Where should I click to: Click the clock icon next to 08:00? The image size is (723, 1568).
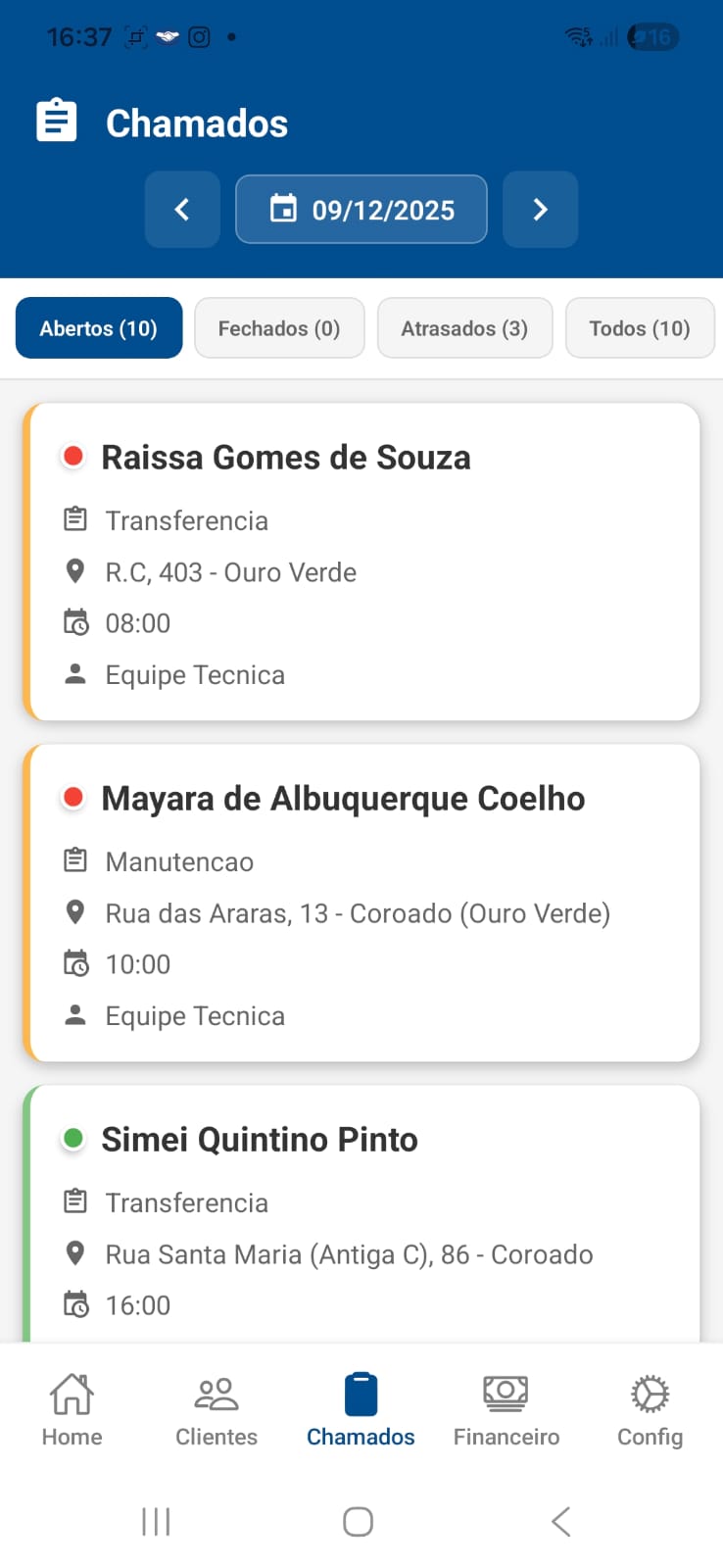[77, 622]
